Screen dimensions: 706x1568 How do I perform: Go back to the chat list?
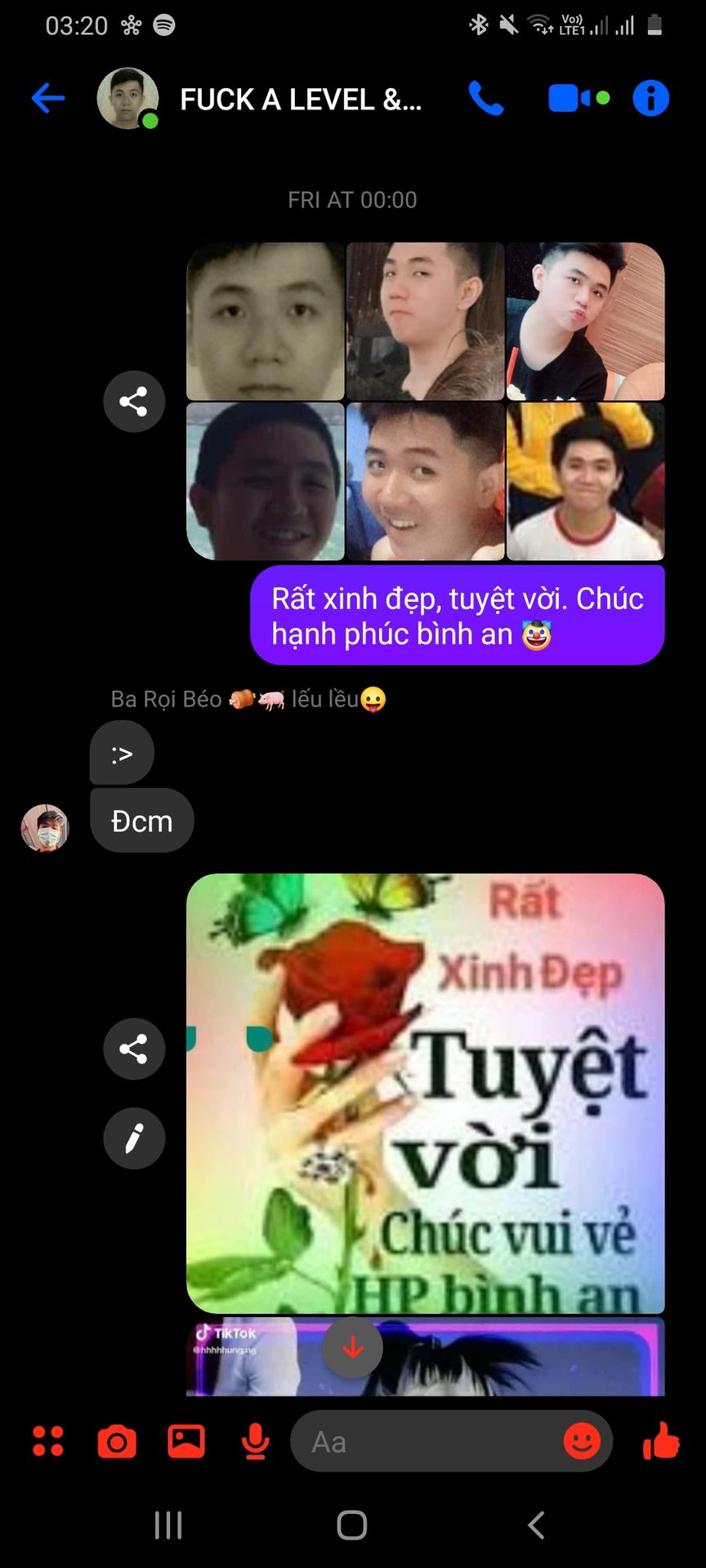48,99
